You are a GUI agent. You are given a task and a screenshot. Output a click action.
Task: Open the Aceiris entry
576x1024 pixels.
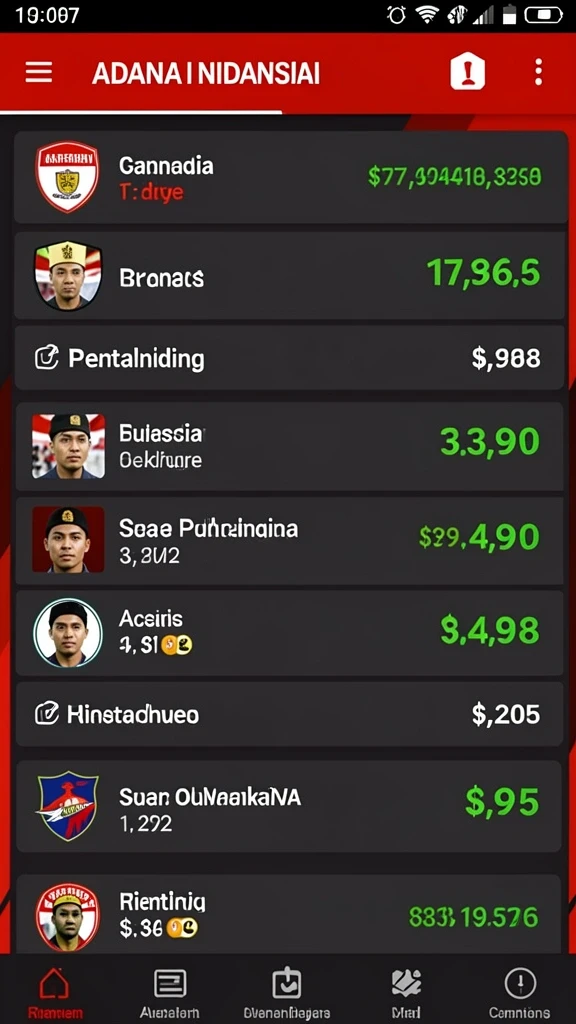[x=289, y=633]
